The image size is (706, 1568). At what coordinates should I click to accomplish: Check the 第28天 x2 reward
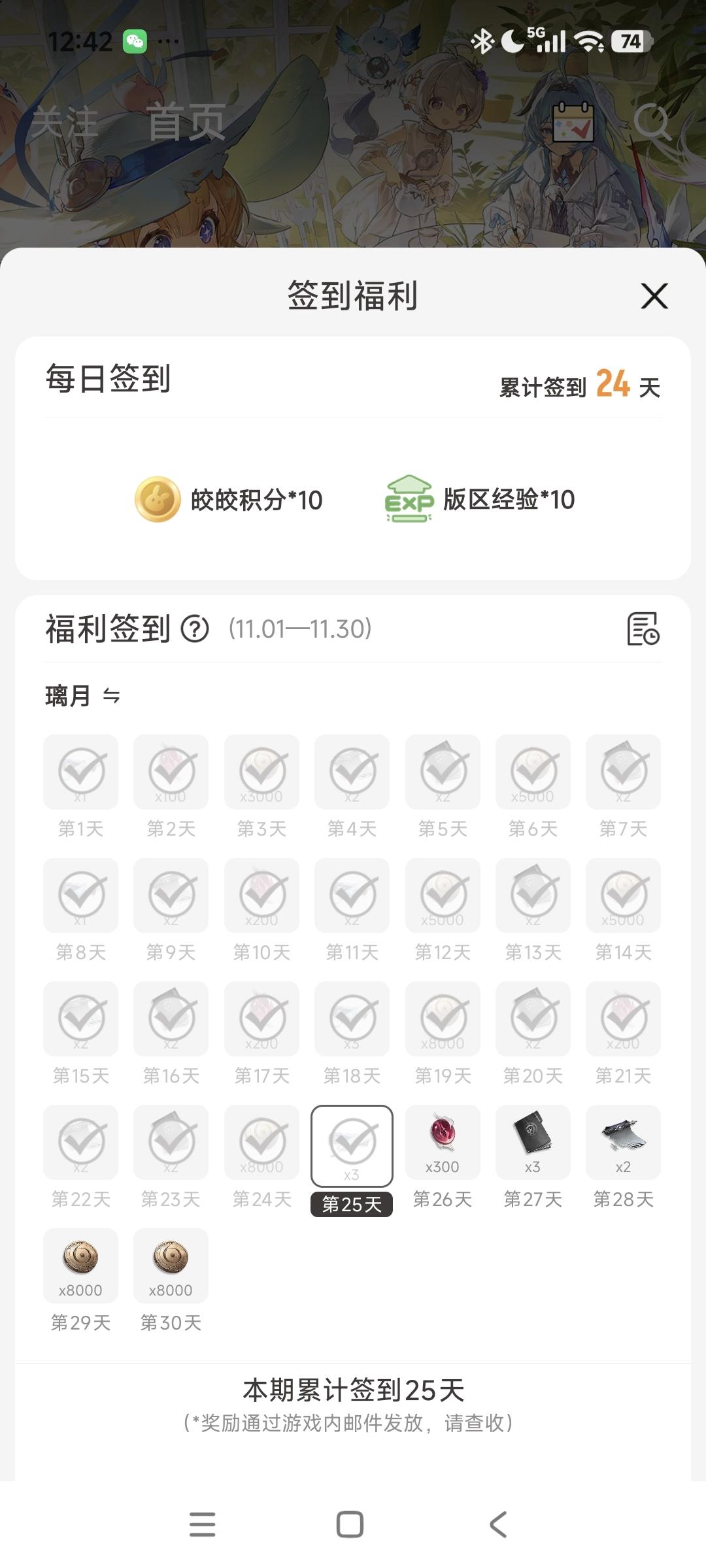pos(623,1142)
